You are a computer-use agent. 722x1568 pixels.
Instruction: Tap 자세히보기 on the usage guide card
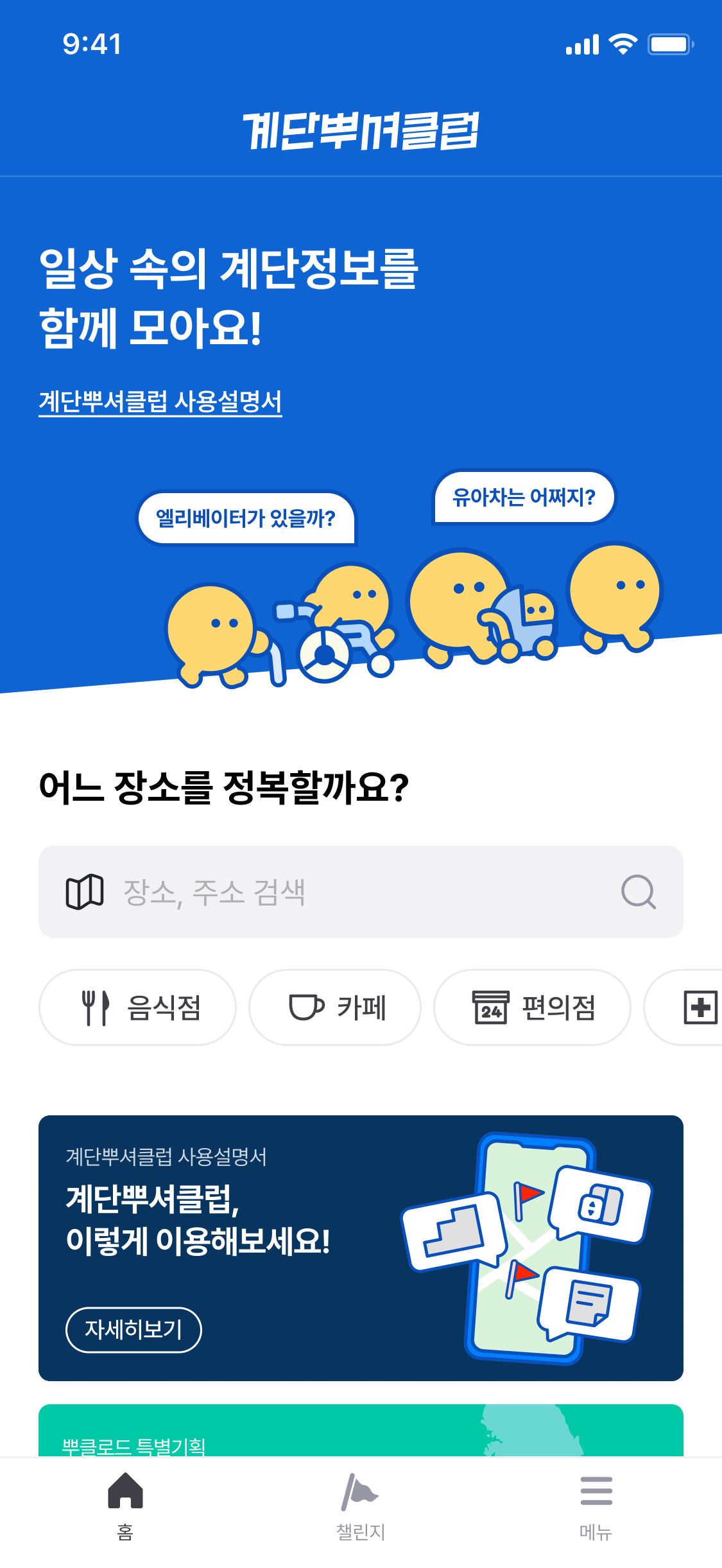pyautogui.click(x=133, y=1329)
